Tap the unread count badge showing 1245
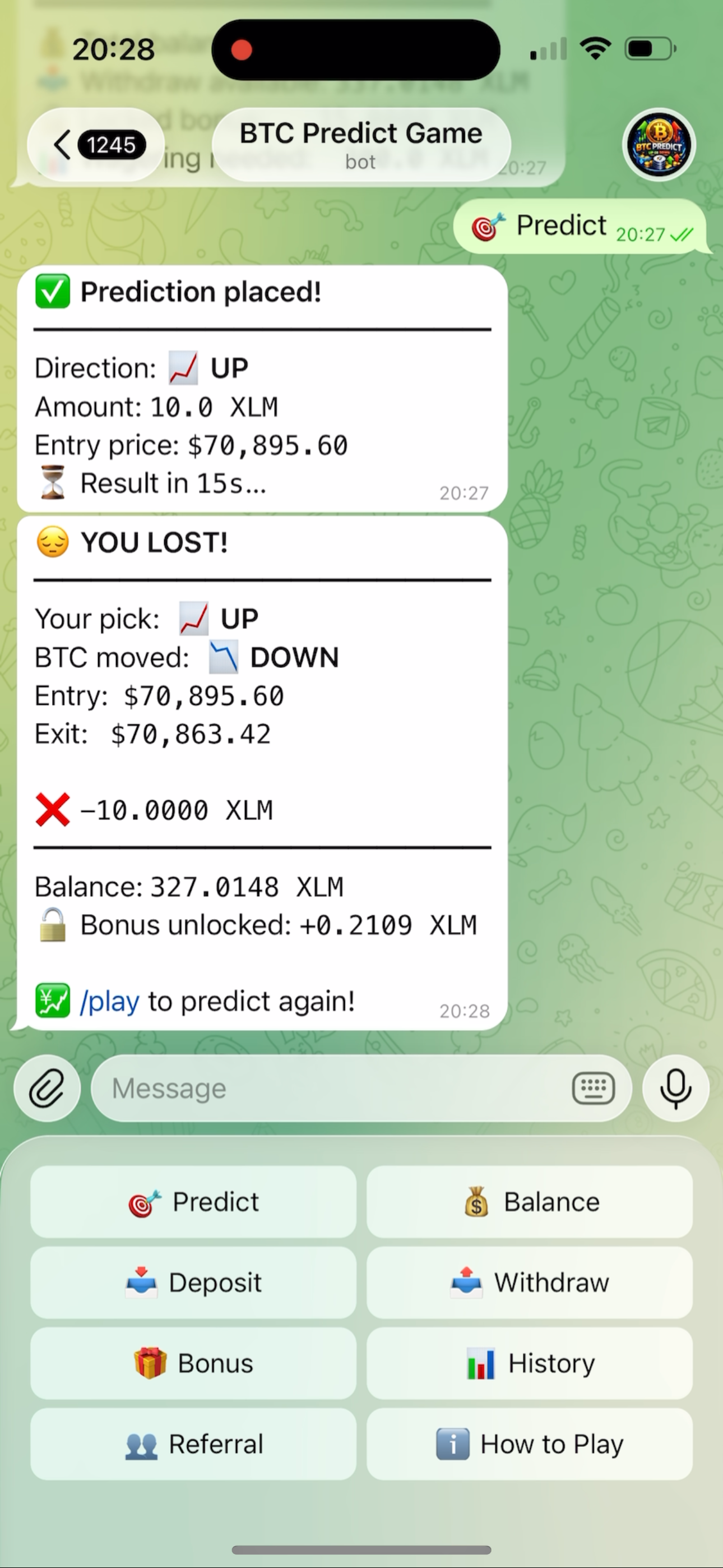The height and width of the screenshot is (1568, 723). point(112,145)
